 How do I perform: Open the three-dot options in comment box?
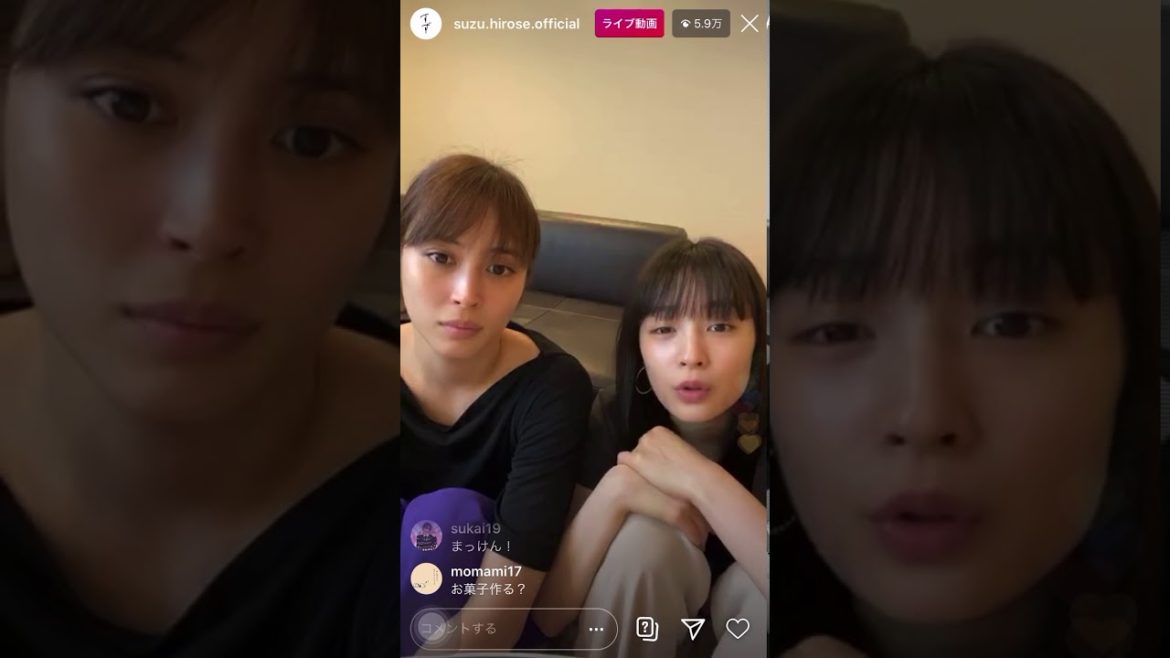(596, 629)
